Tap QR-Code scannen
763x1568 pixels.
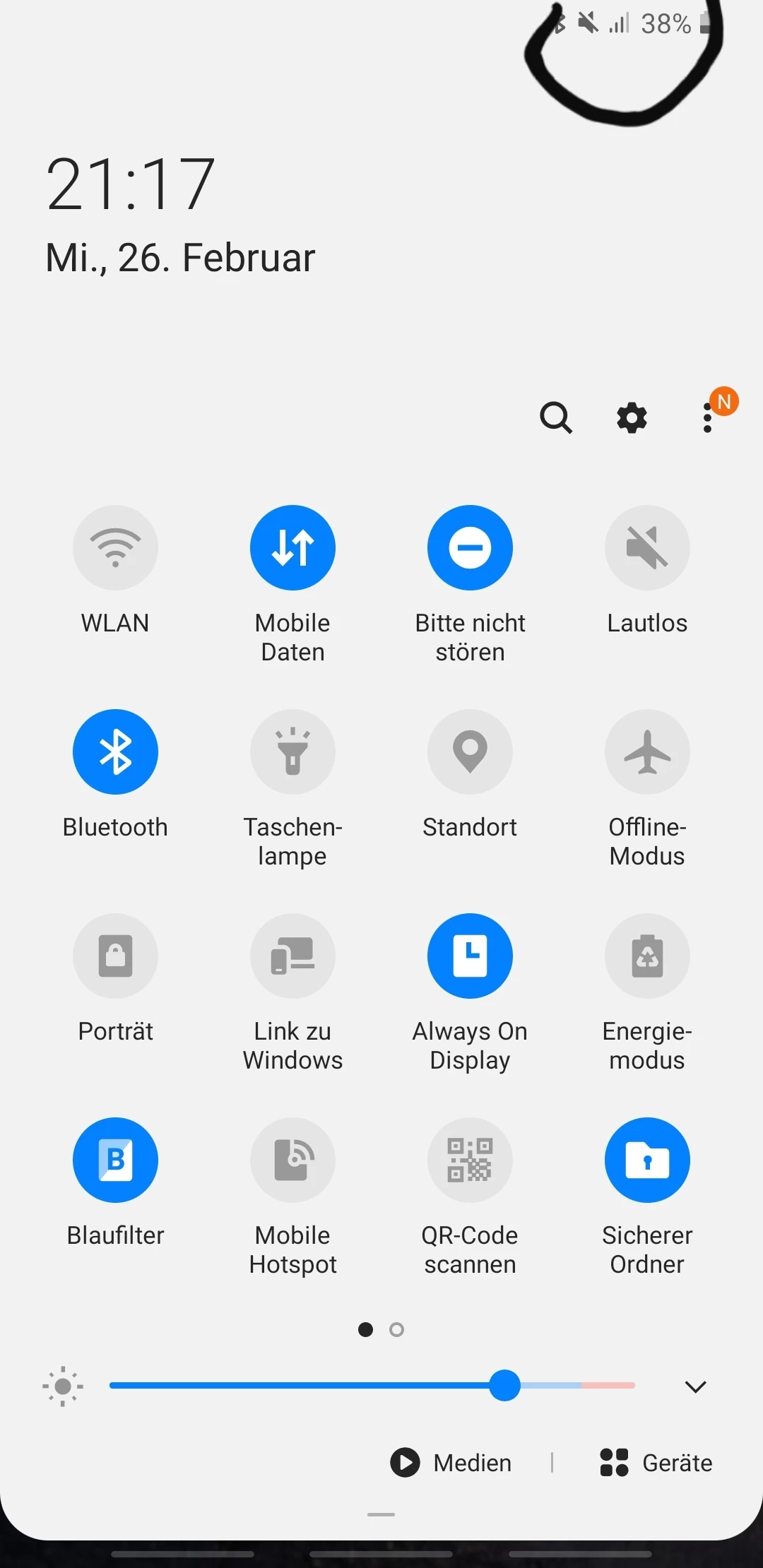point(470,1160)
